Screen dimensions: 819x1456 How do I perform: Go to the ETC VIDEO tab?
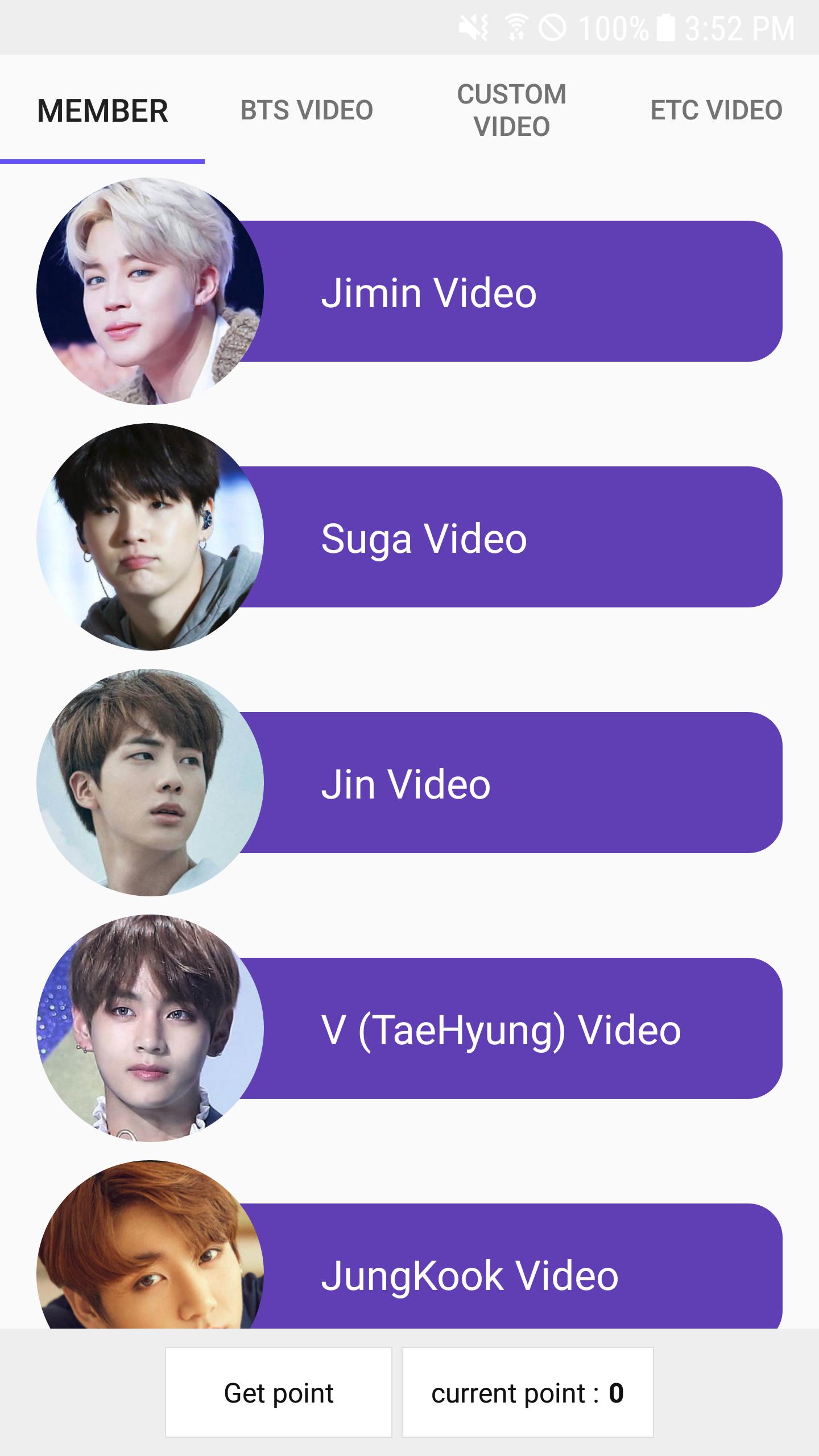click(716, 110)
